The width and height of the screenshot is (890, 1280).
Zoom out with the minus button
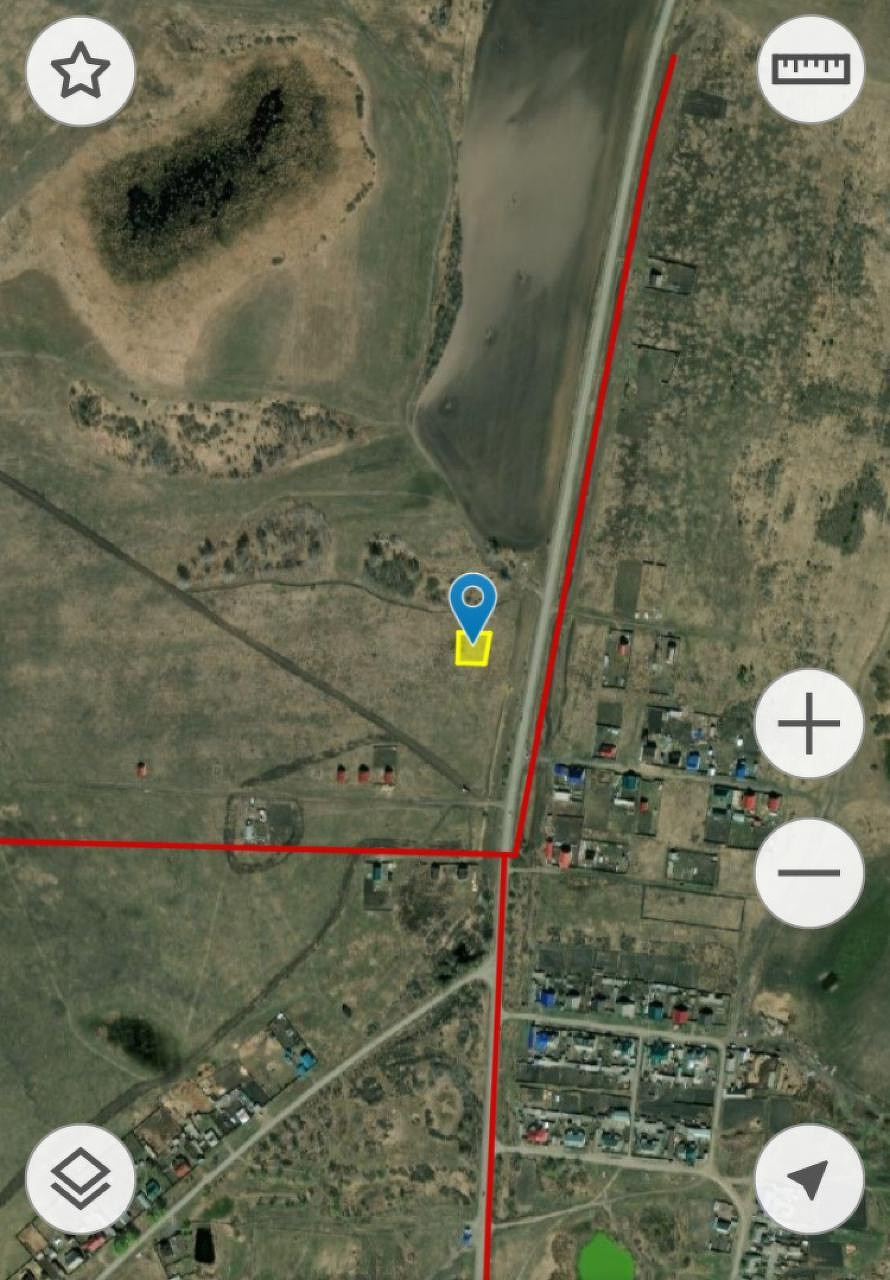tap(808, 873)
